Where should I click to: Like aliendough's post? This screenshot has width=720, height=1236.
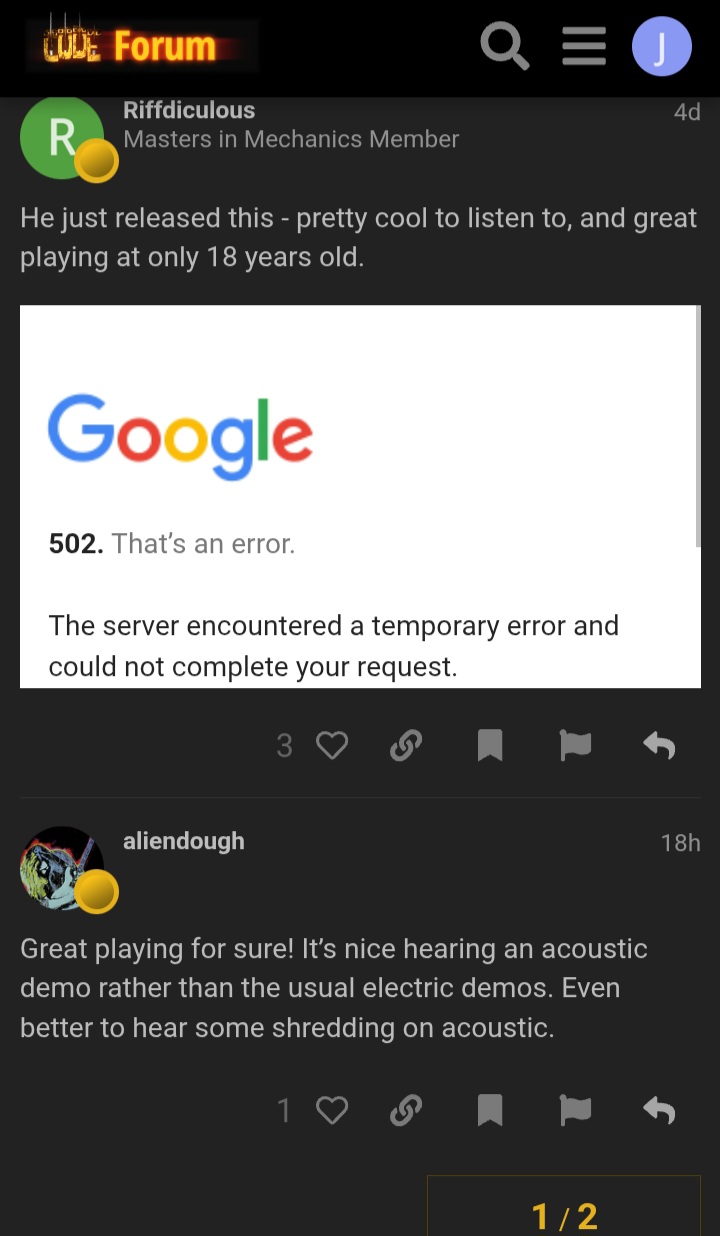(331, 1110)
